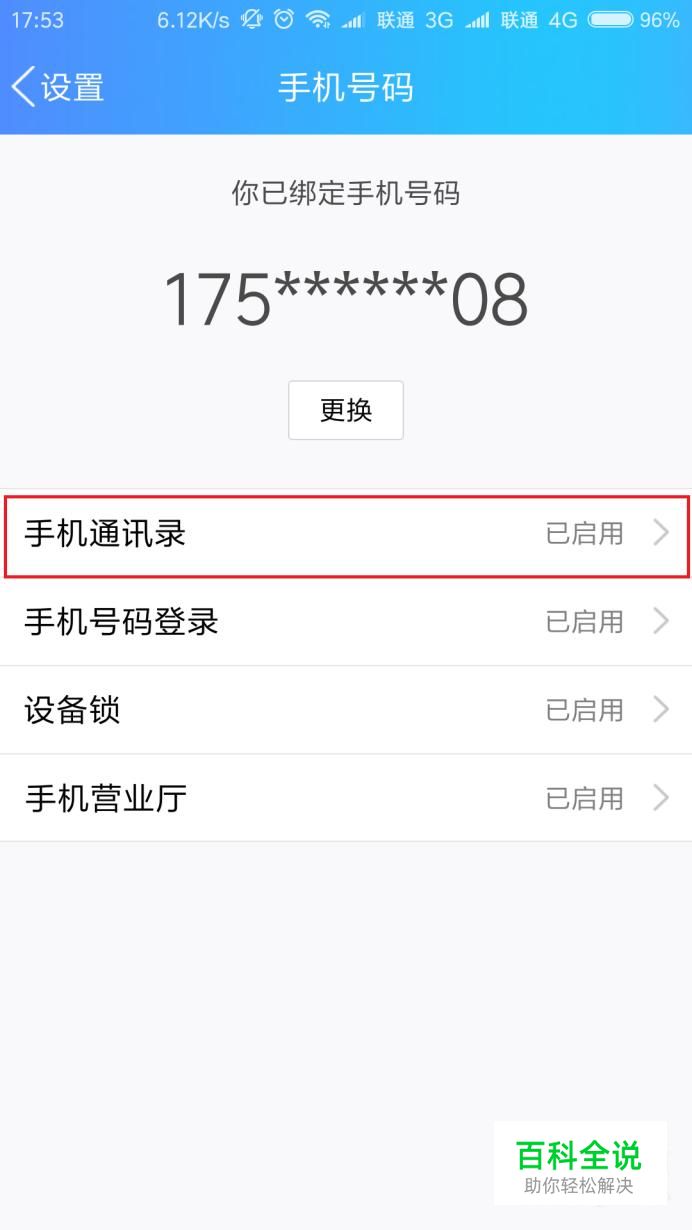Open the 设备锁 row
This screenshot has height=1230, width=692.
[x=346, y=710]
